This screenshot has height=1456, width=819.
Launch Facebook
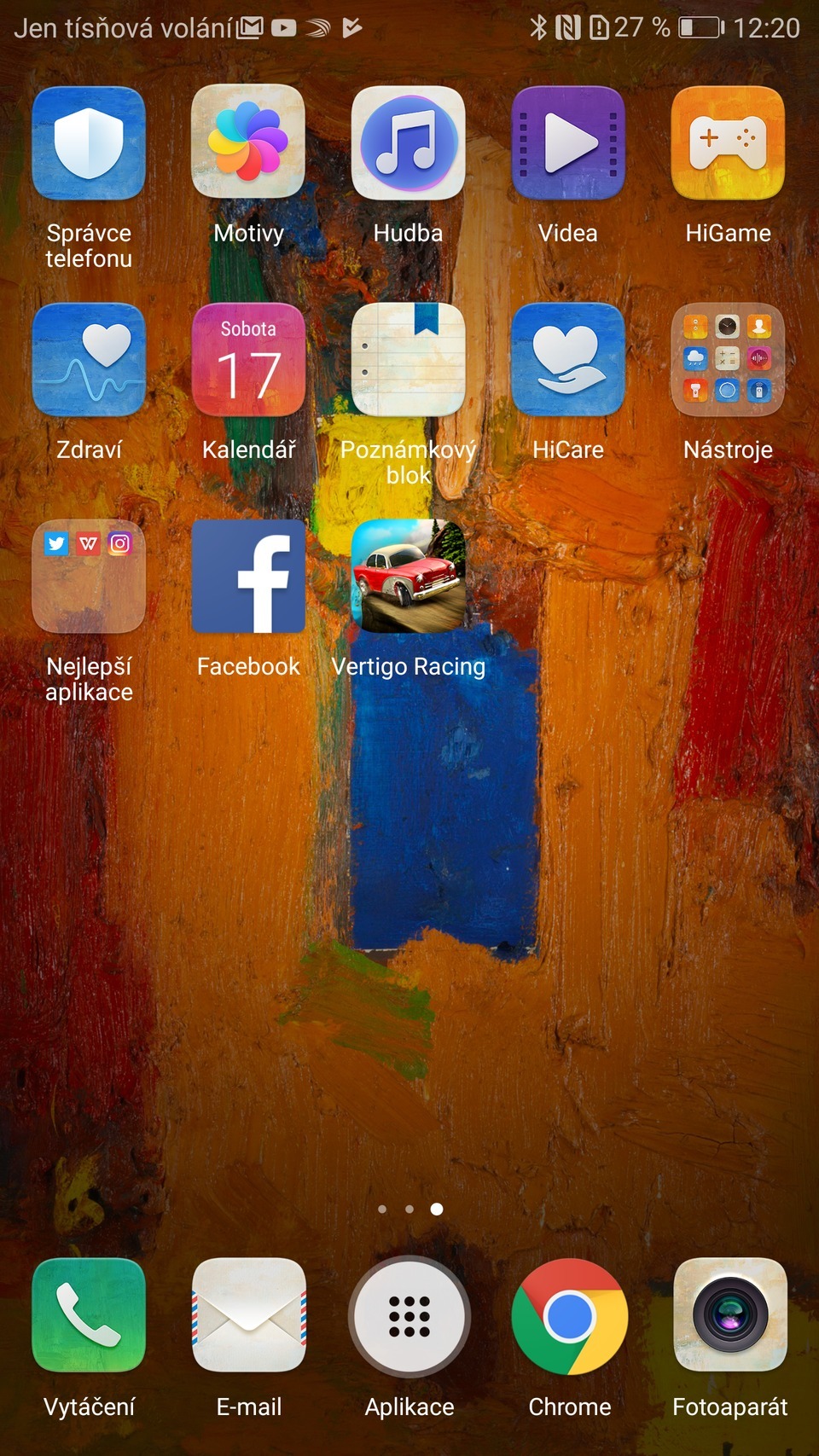248,577
